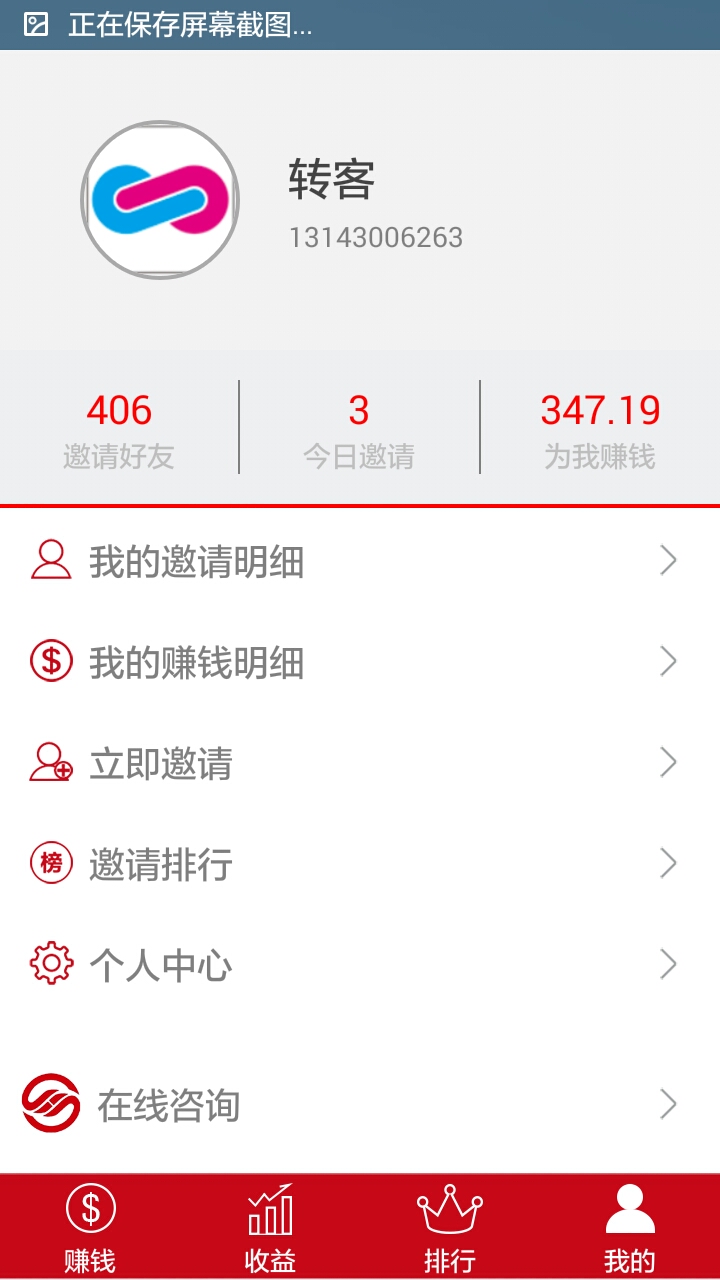Tap the 转客 profile avatar
Viewport: 720px width, 1280px height.
(160, 199)
